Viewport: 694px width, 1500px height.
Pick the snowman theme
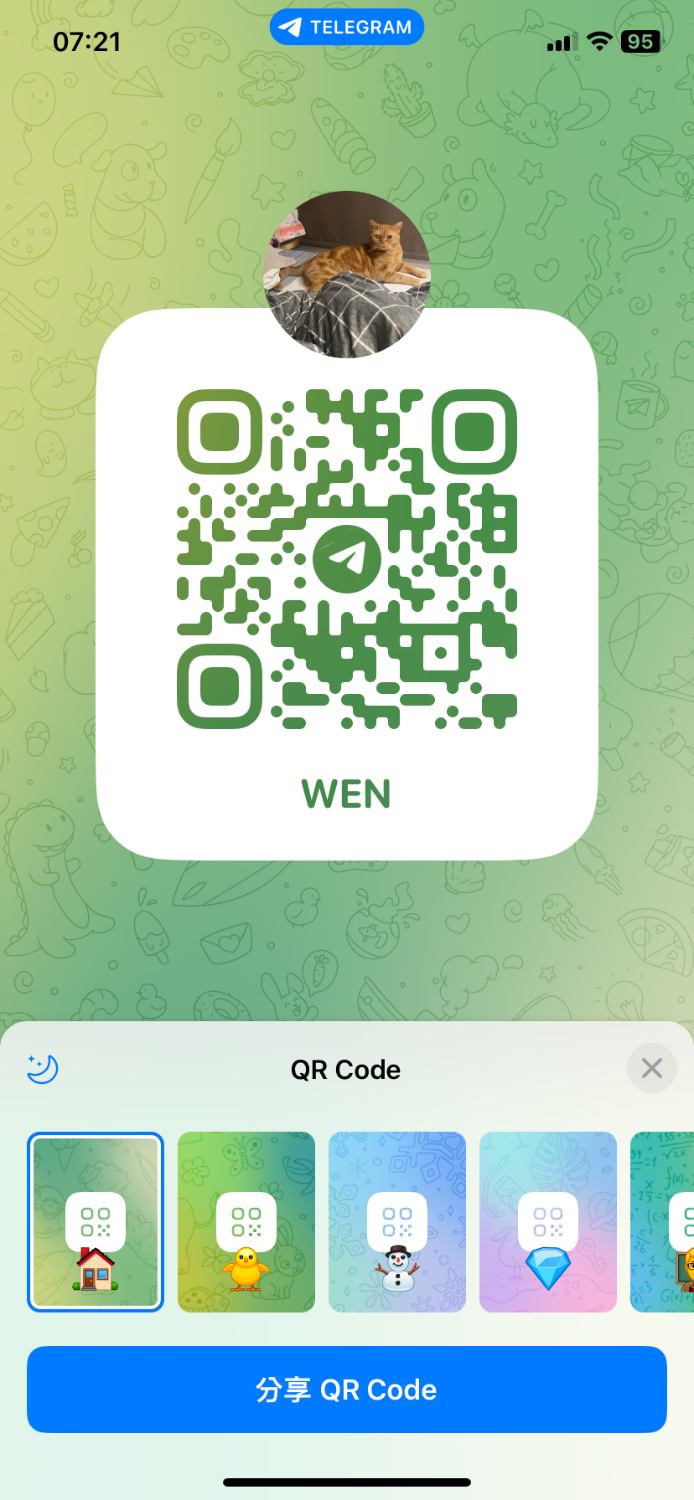pos(397,1222)
